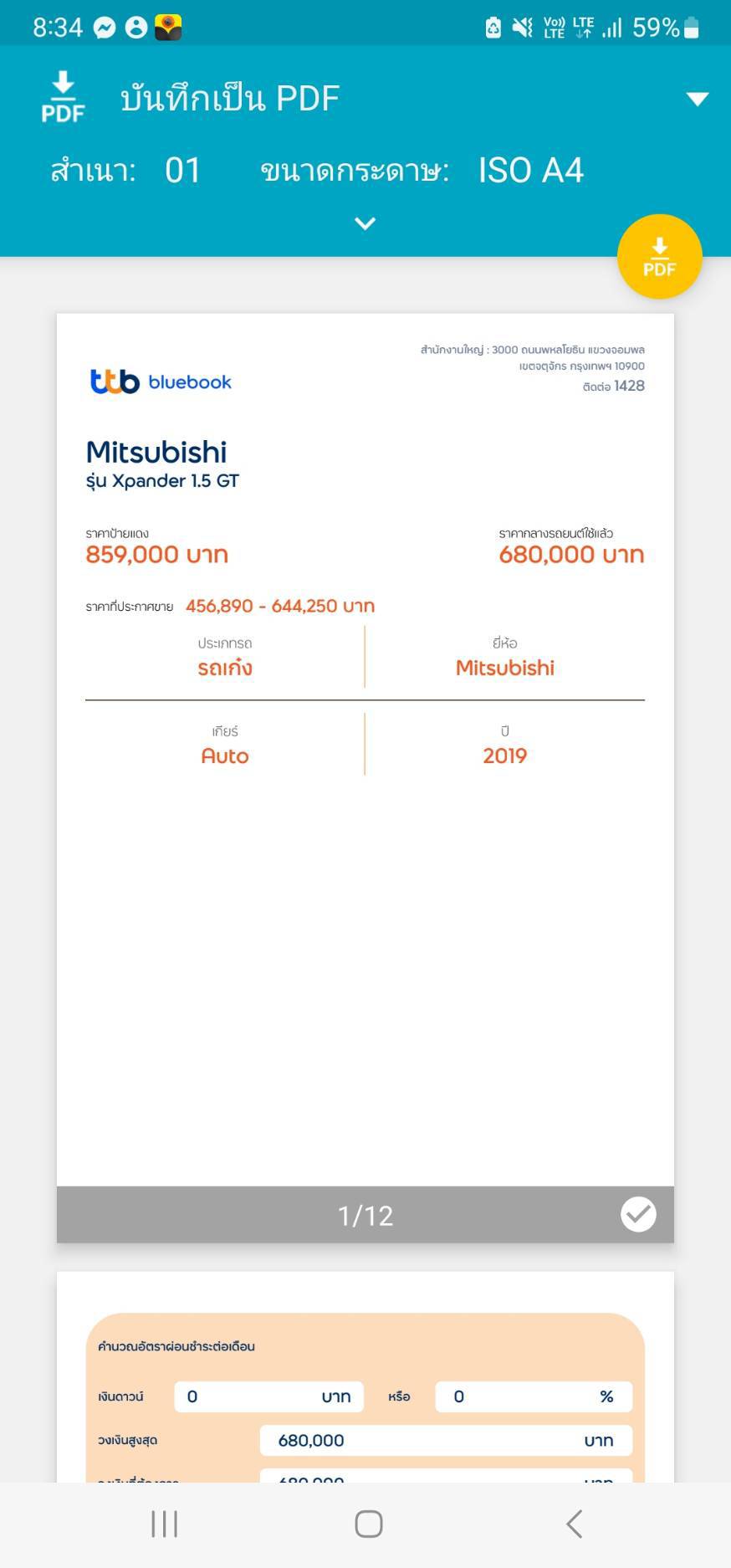Open recent apps from navigation bar

point(165,1524)
